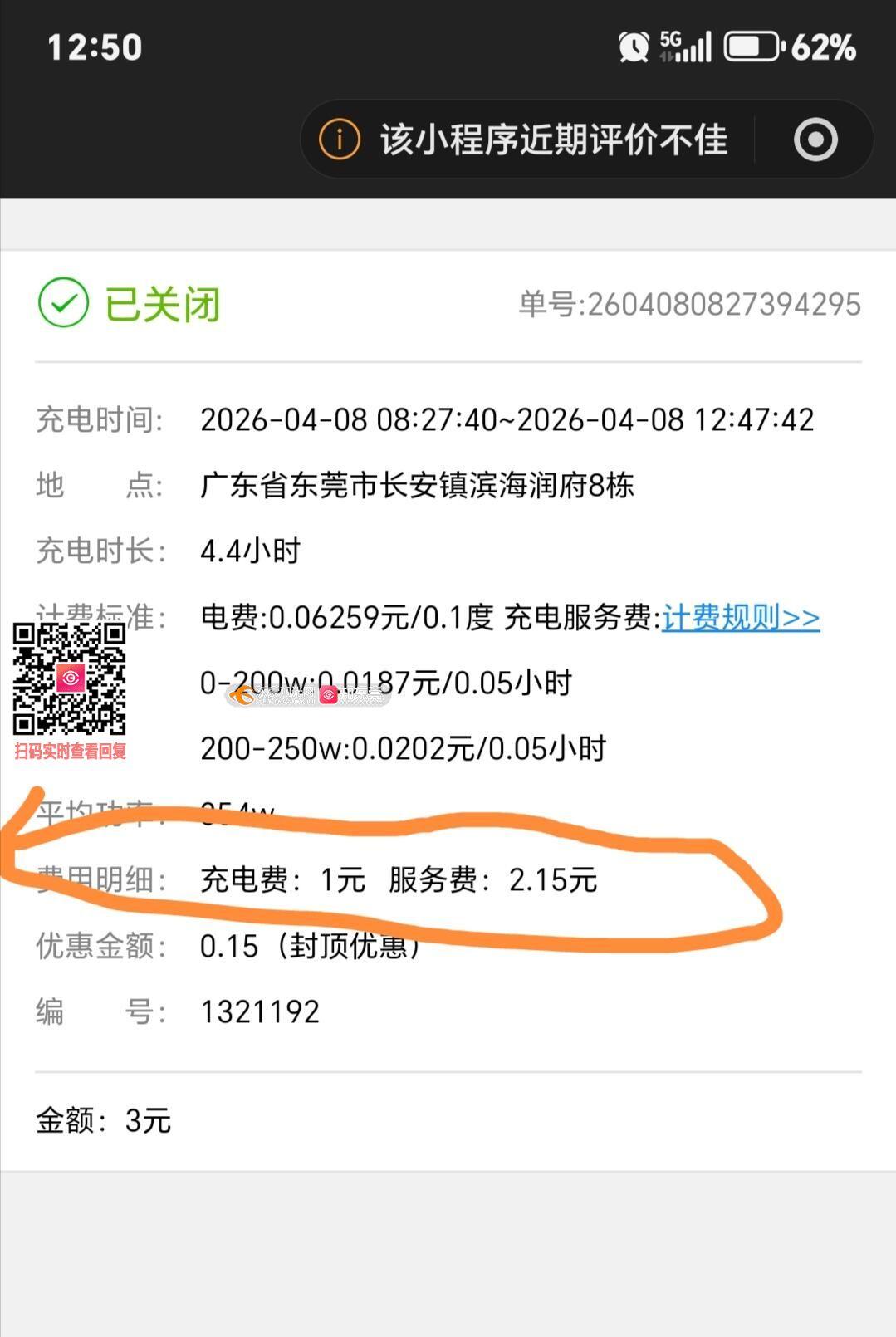896x1337 pixels.
Task: Open the 计费规则 billing rules link
Action: tap(740, 618)
